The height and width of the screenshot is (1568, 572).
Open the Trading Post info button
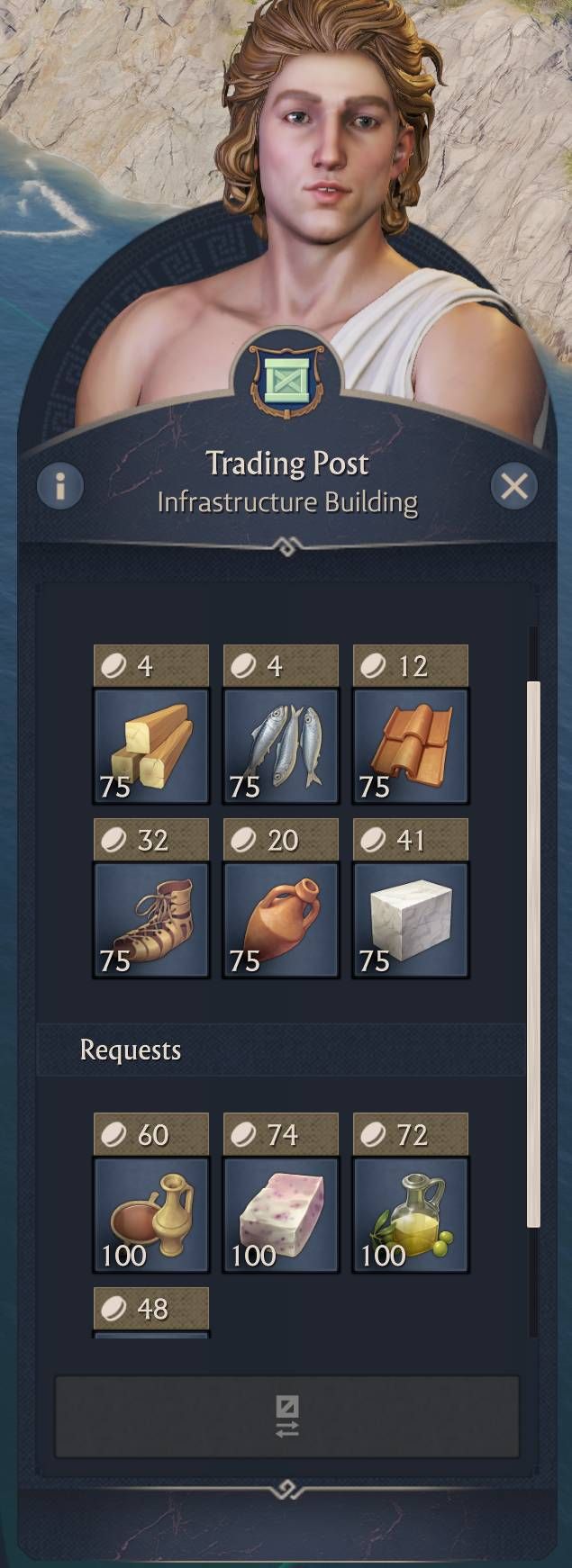(60, 487)
